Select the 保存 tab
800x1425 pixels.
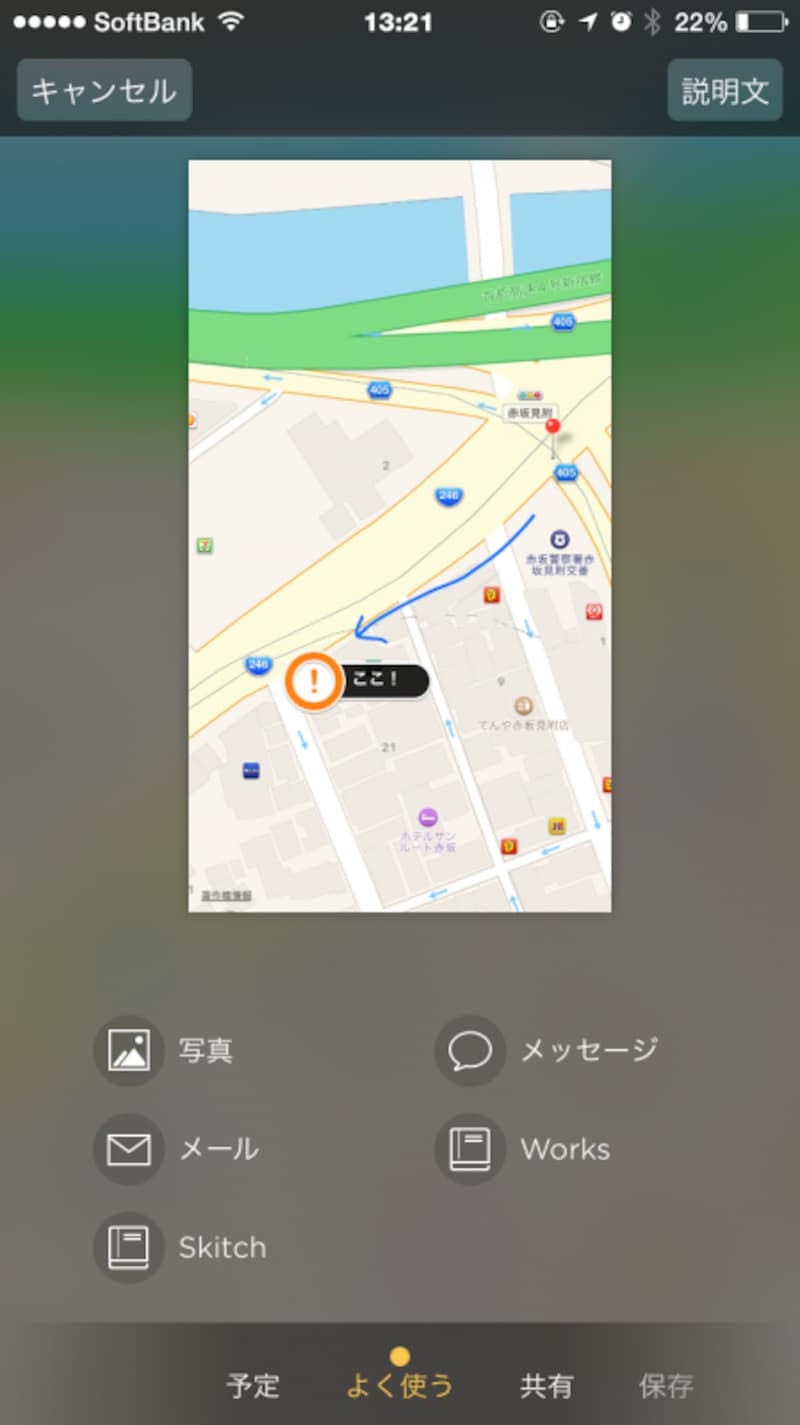pyautogui.click(x=664, y=1386)
